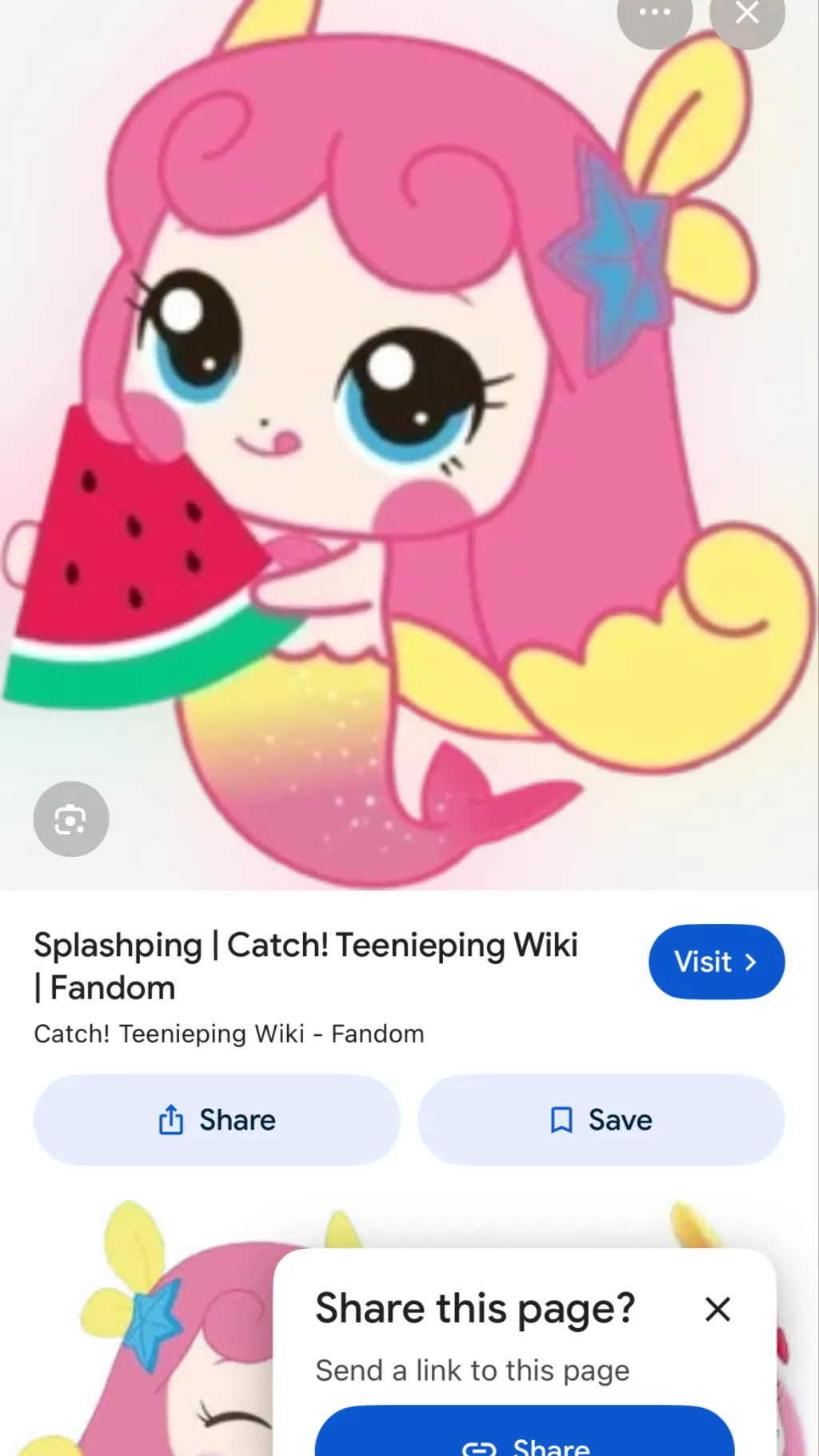Click Send a link to this page text

pos(472,1370)
